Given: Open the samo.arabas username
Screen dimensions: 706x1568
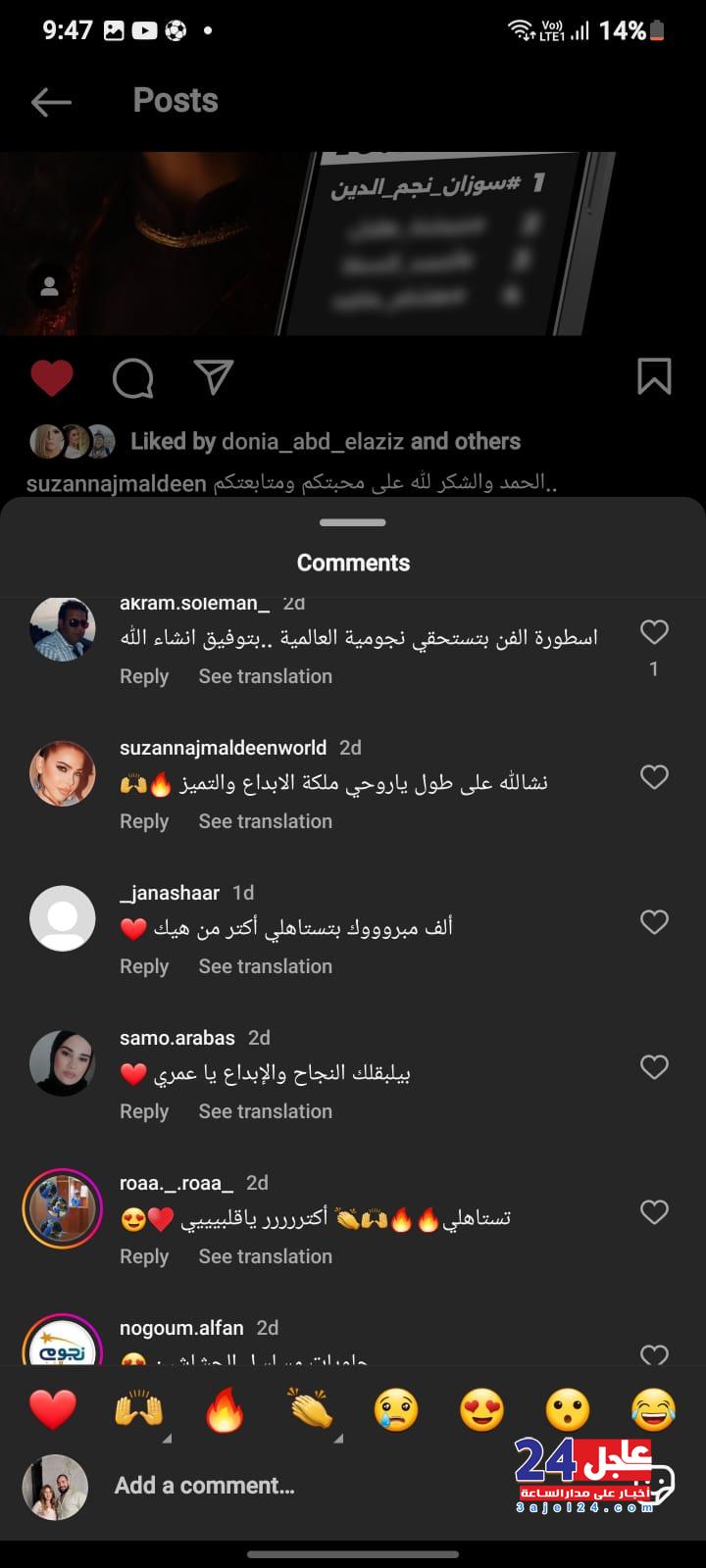Looking at the screenshot, I should click(177, 1038).
